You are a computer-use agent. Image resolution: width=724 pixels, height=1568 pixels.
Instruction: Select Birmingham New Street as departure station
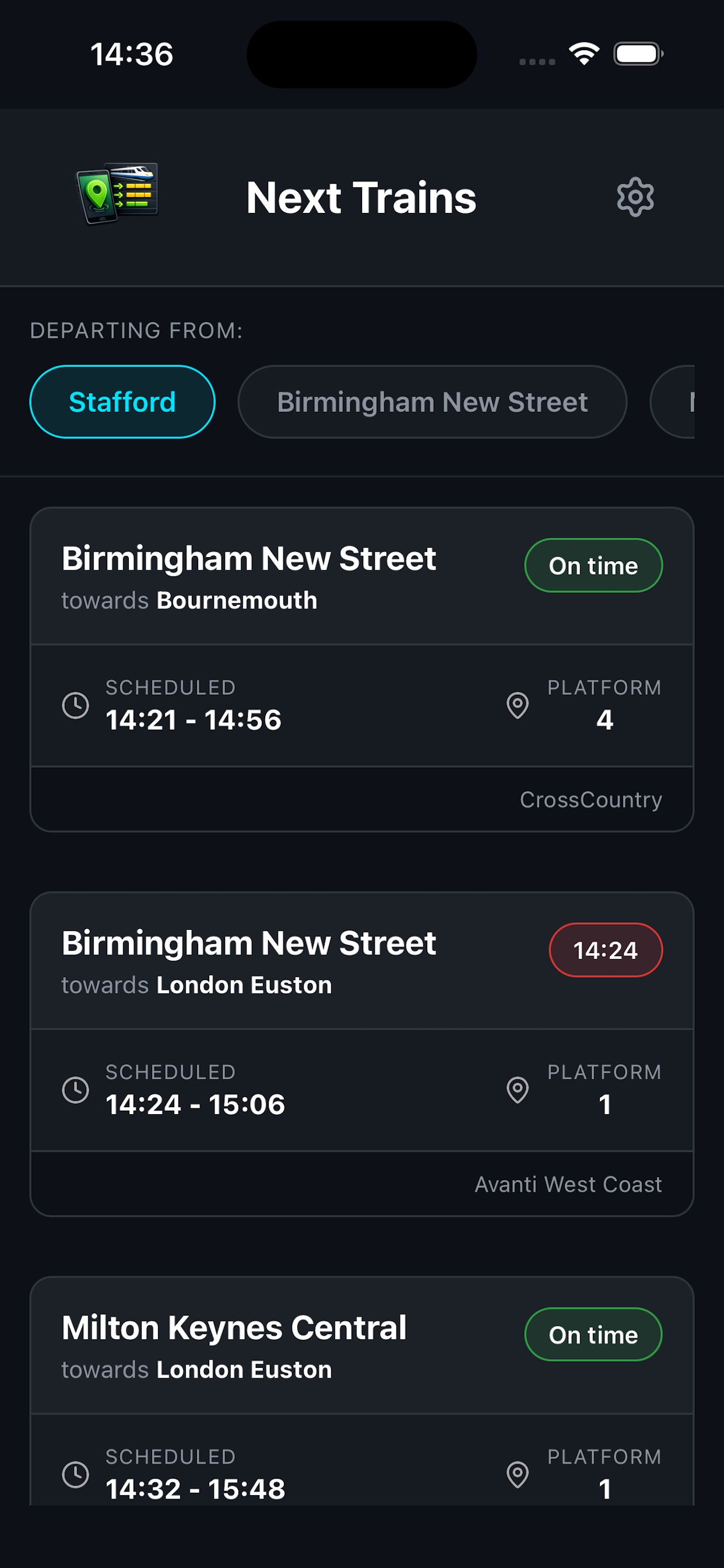(433, 402)
